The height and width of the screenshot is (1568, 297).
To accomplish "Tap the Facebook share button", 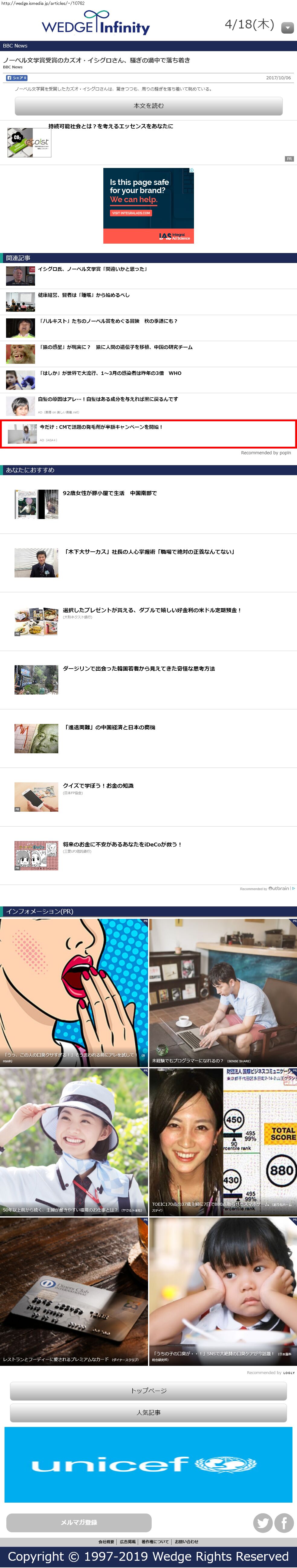I will 16,78.
